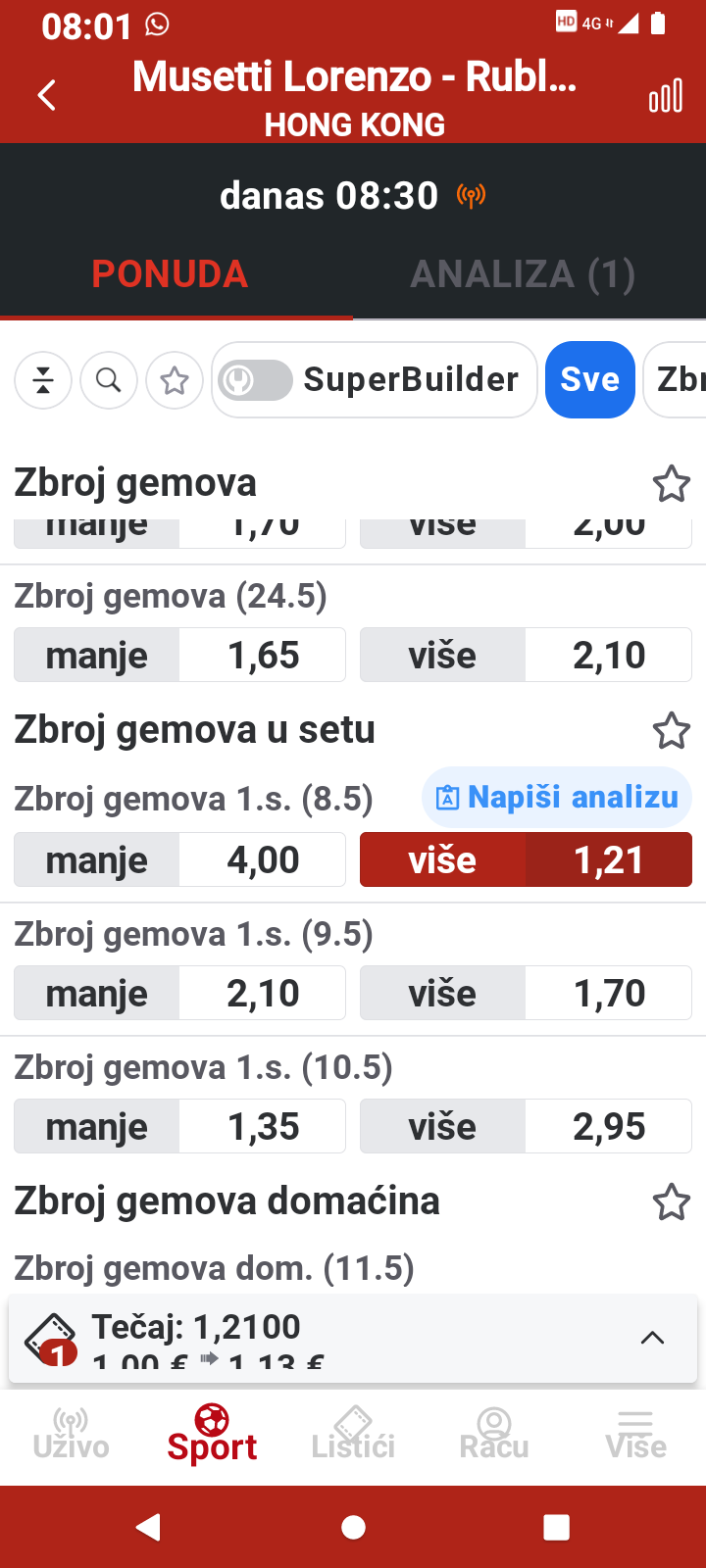Collapse all markets with the collapse icon

(43, 380)
